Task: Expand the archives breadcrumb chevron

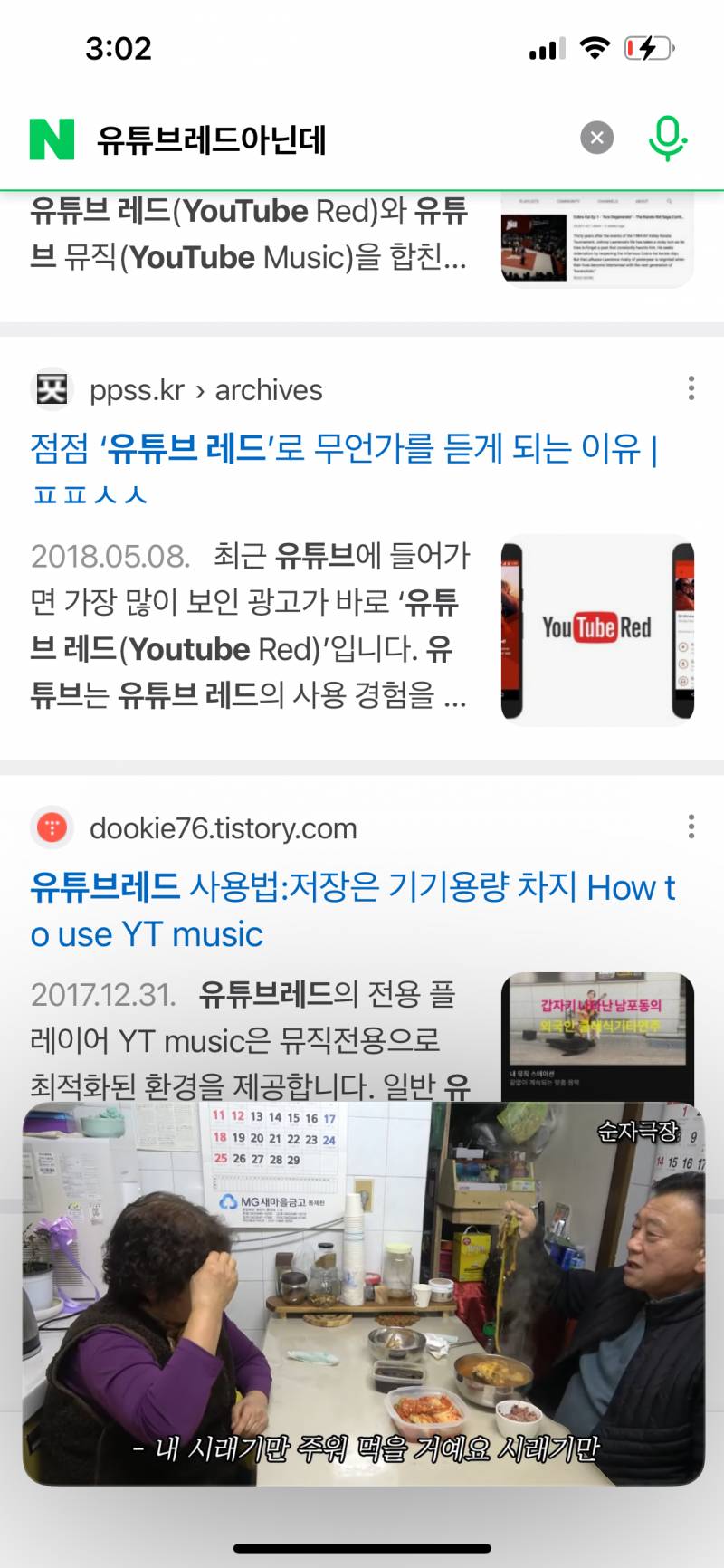Action: 199,389
